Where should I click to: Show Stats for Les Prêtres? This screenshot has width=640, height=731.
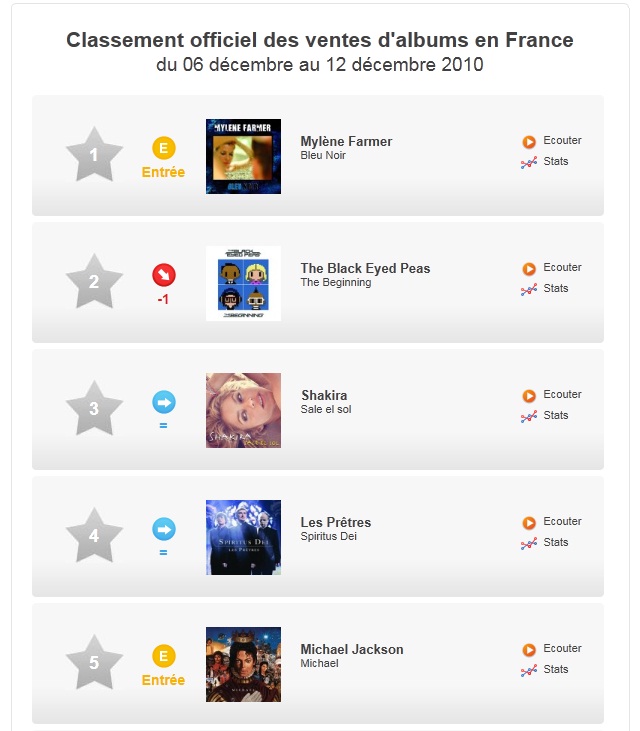coord(555,543)
